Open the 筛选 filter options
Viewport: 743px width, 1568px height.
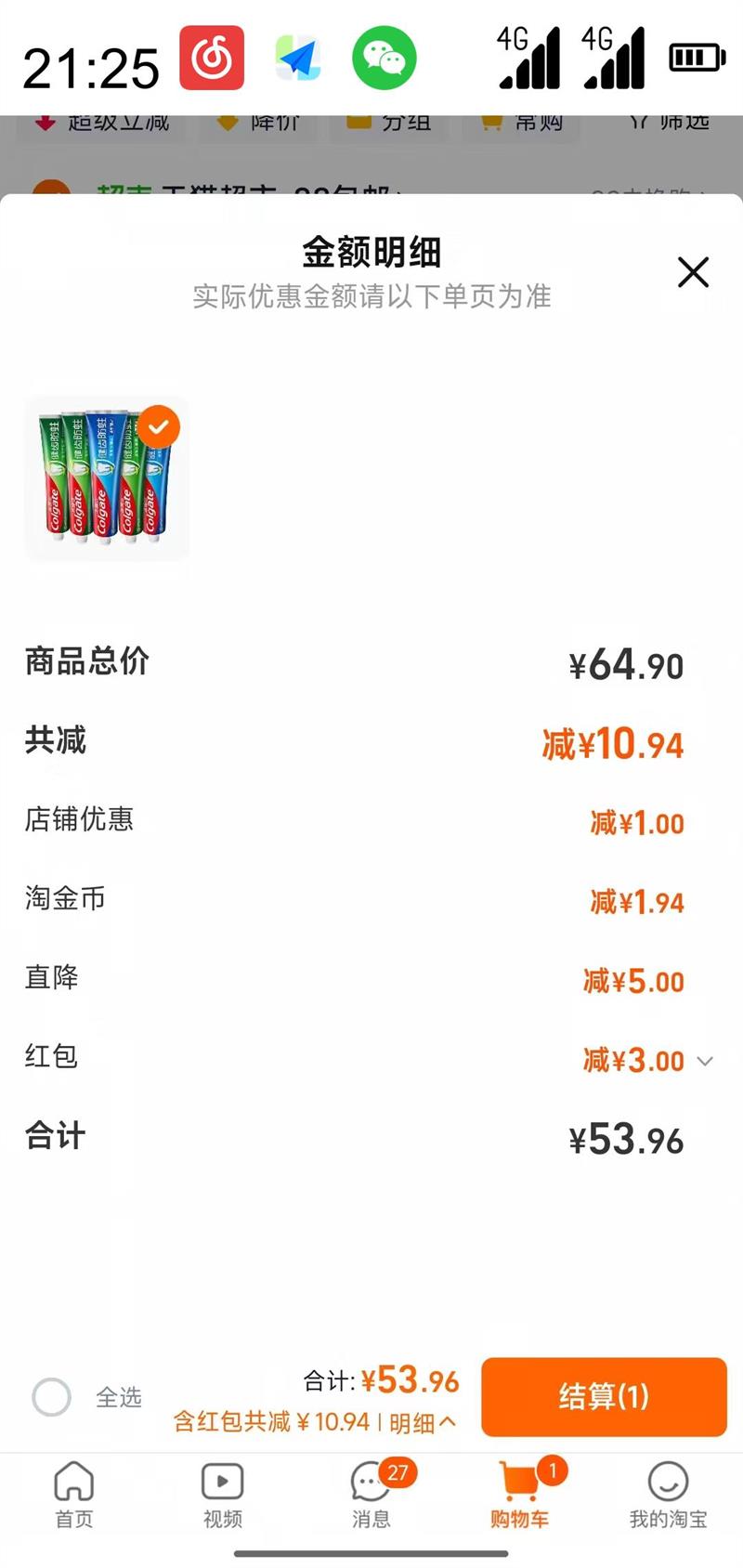click(662, 122)
